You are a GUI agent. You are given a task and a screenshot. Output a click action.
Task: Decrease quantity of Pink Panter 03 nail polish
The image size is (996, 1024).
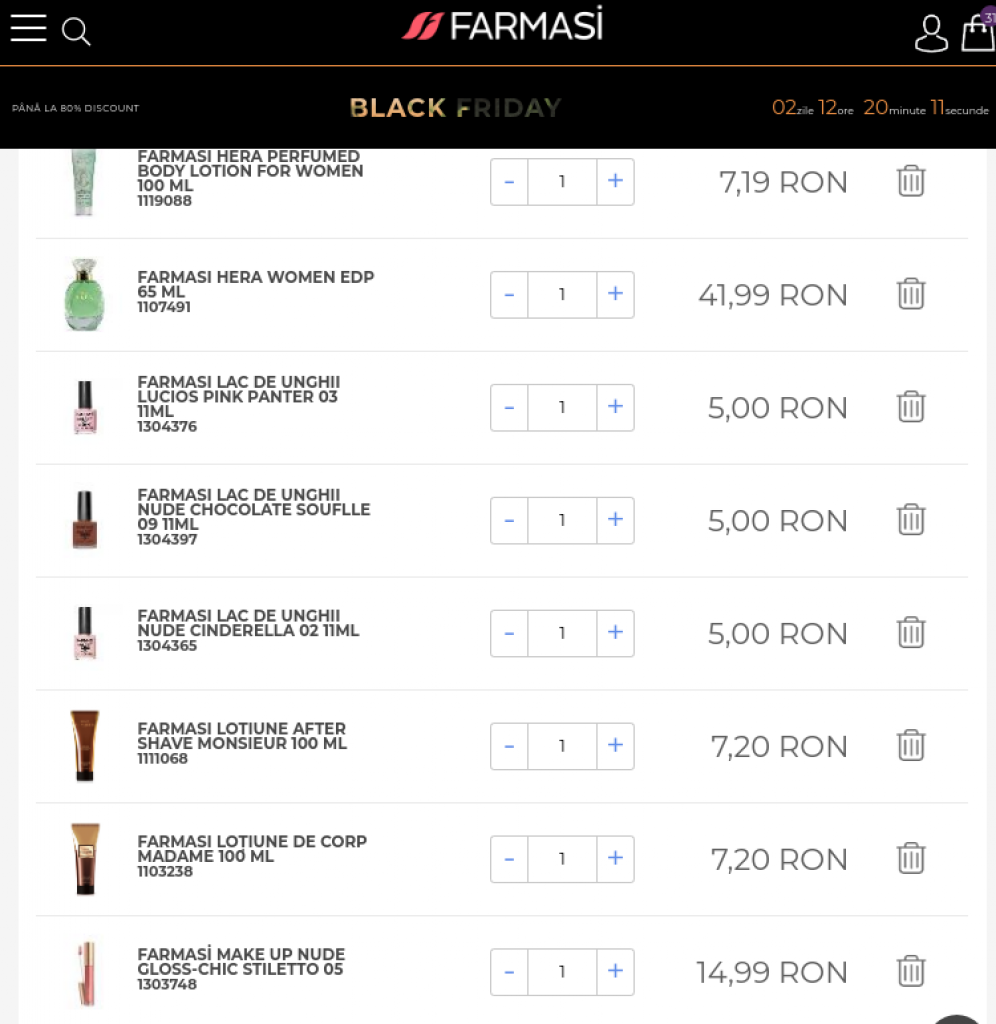click(509, 407)
